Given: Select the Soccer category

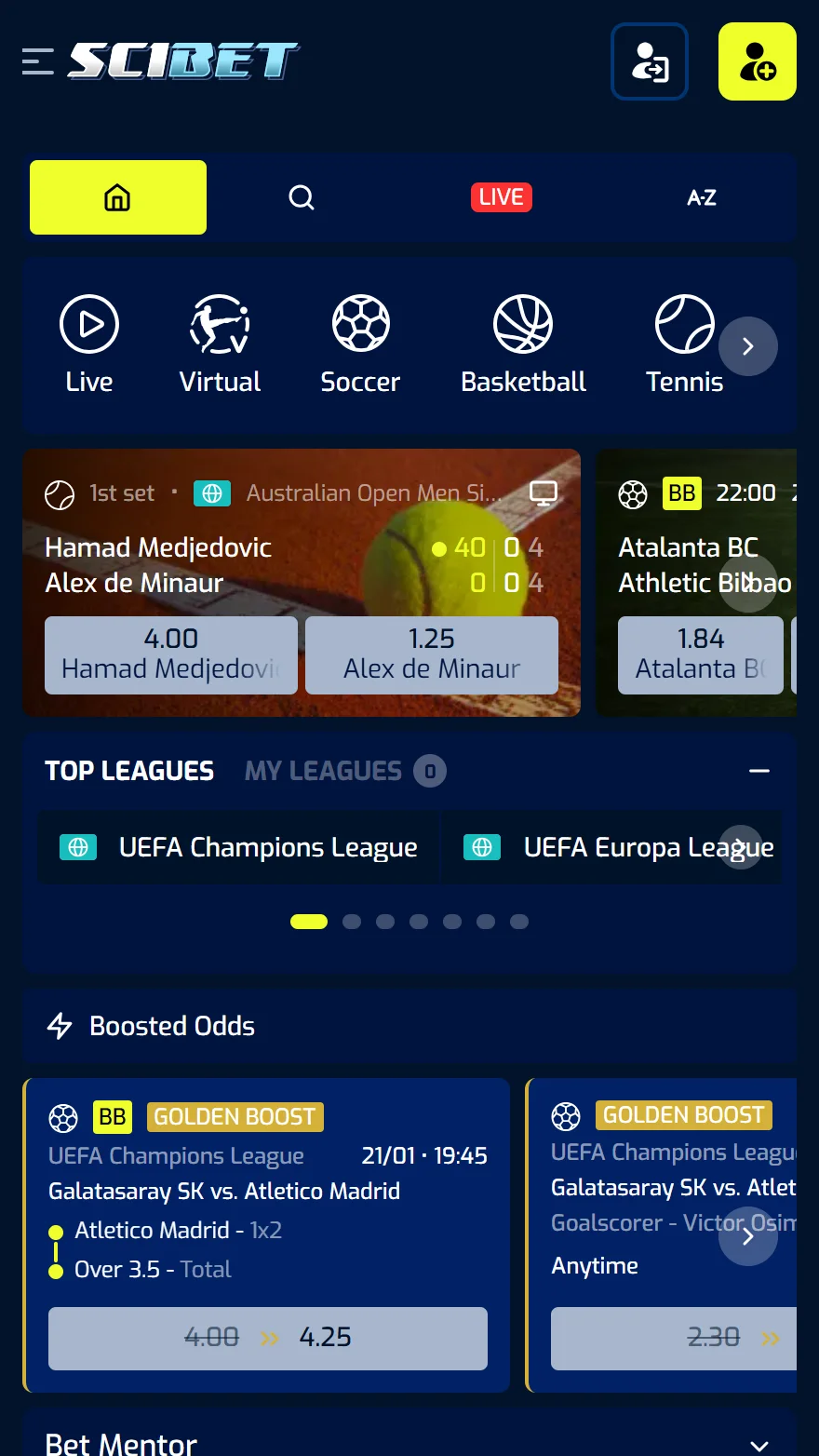Looking at the screenshot, I should [360, 344].
